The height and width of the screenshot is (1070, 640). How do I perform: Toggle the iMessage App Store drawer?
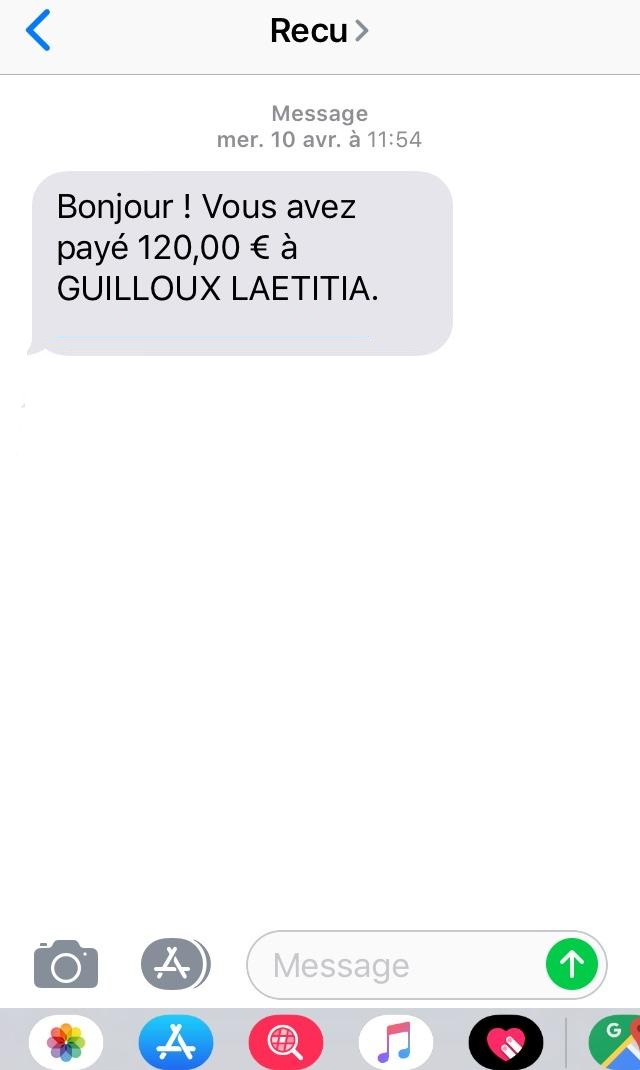[175, 964]
